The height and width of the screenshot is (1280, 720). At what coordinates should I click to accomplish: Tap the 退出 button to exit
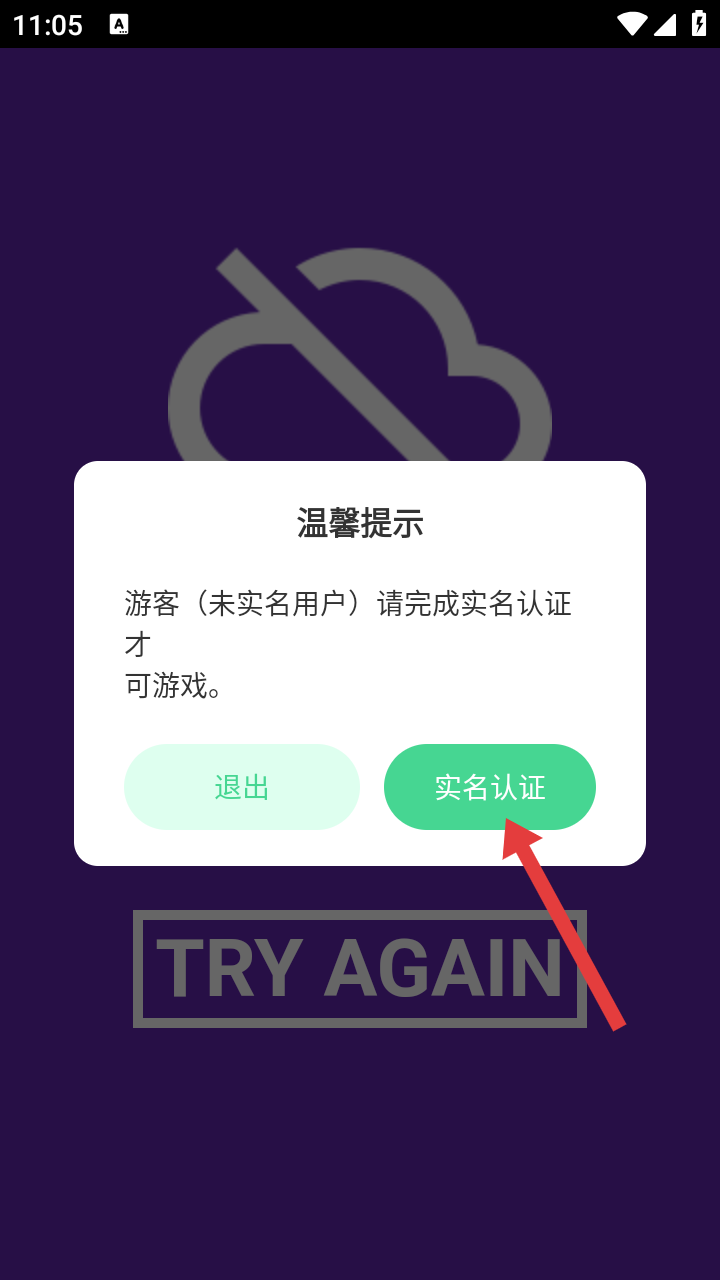pos(241,787)
